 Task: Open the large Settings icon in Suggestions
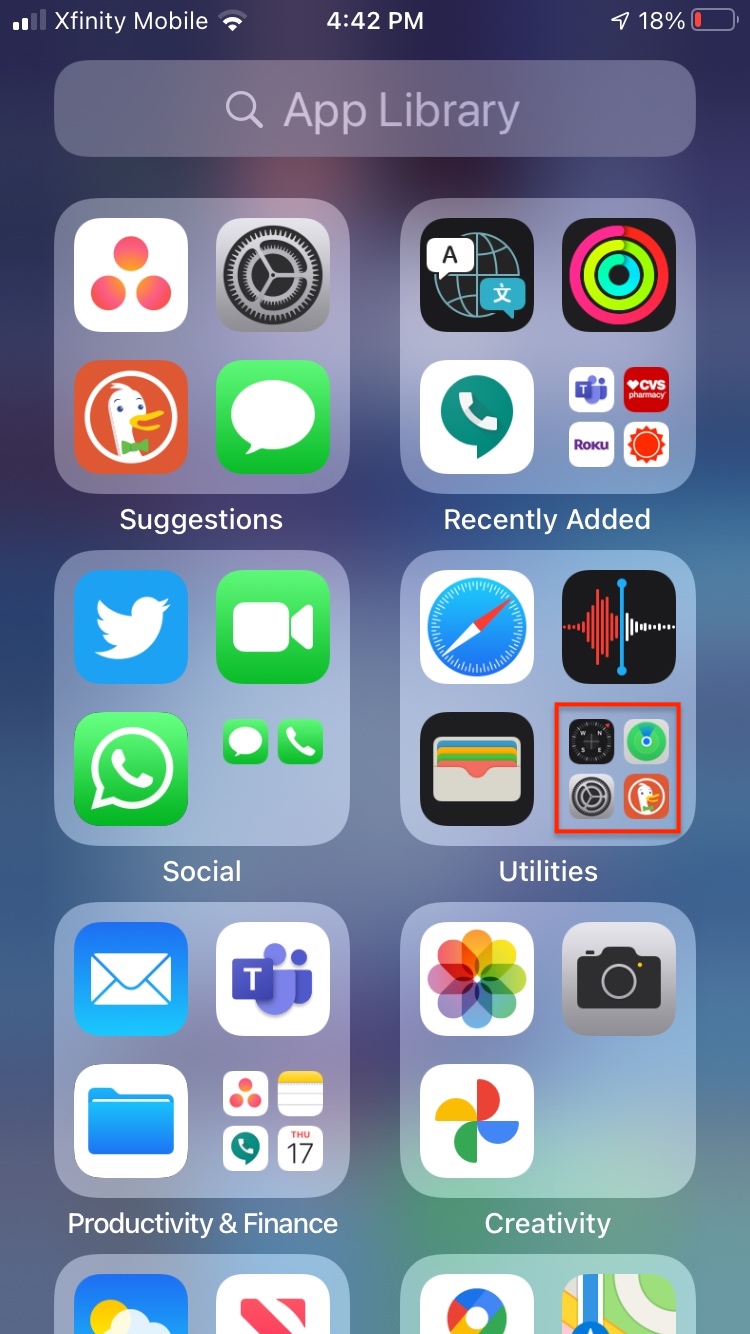273,275
